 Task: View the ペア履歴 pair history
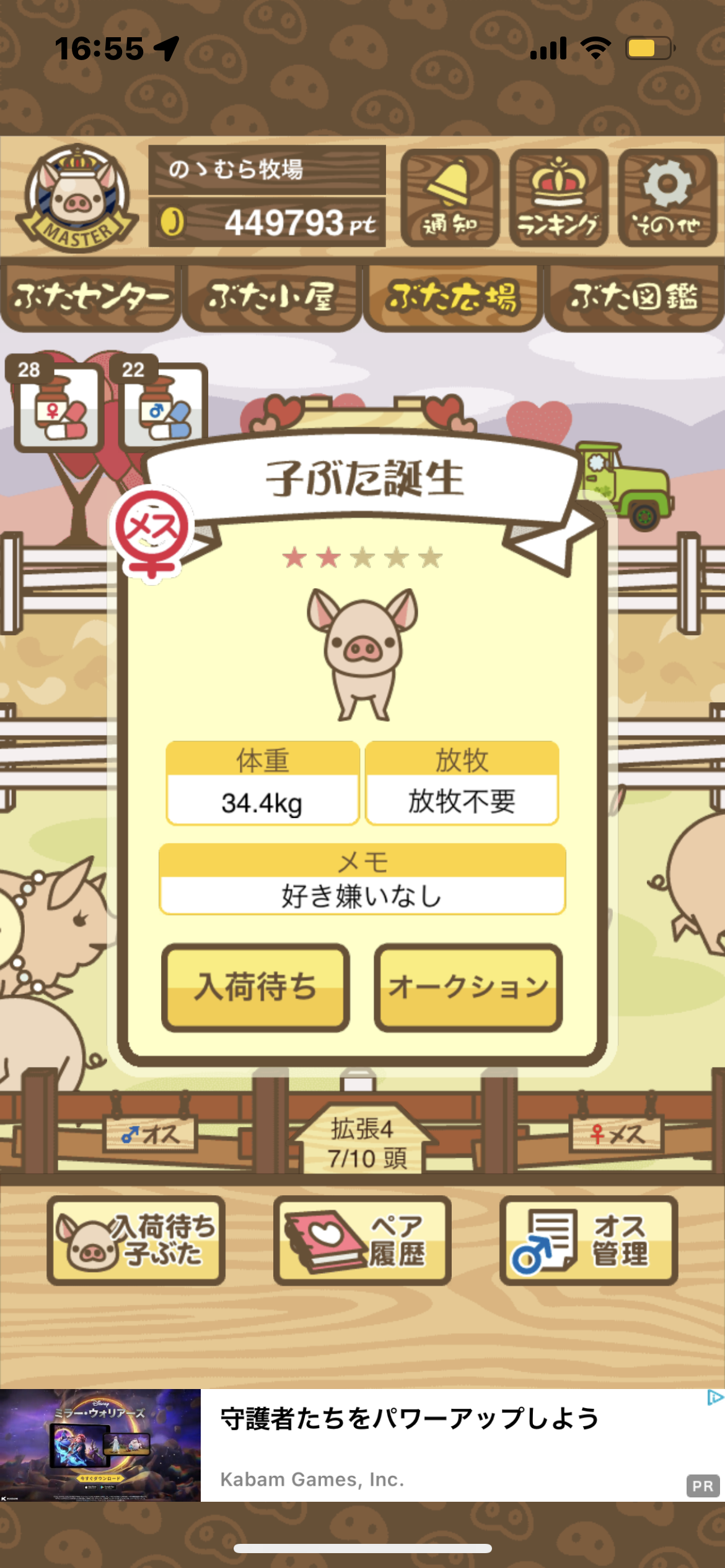point(362,1240)
